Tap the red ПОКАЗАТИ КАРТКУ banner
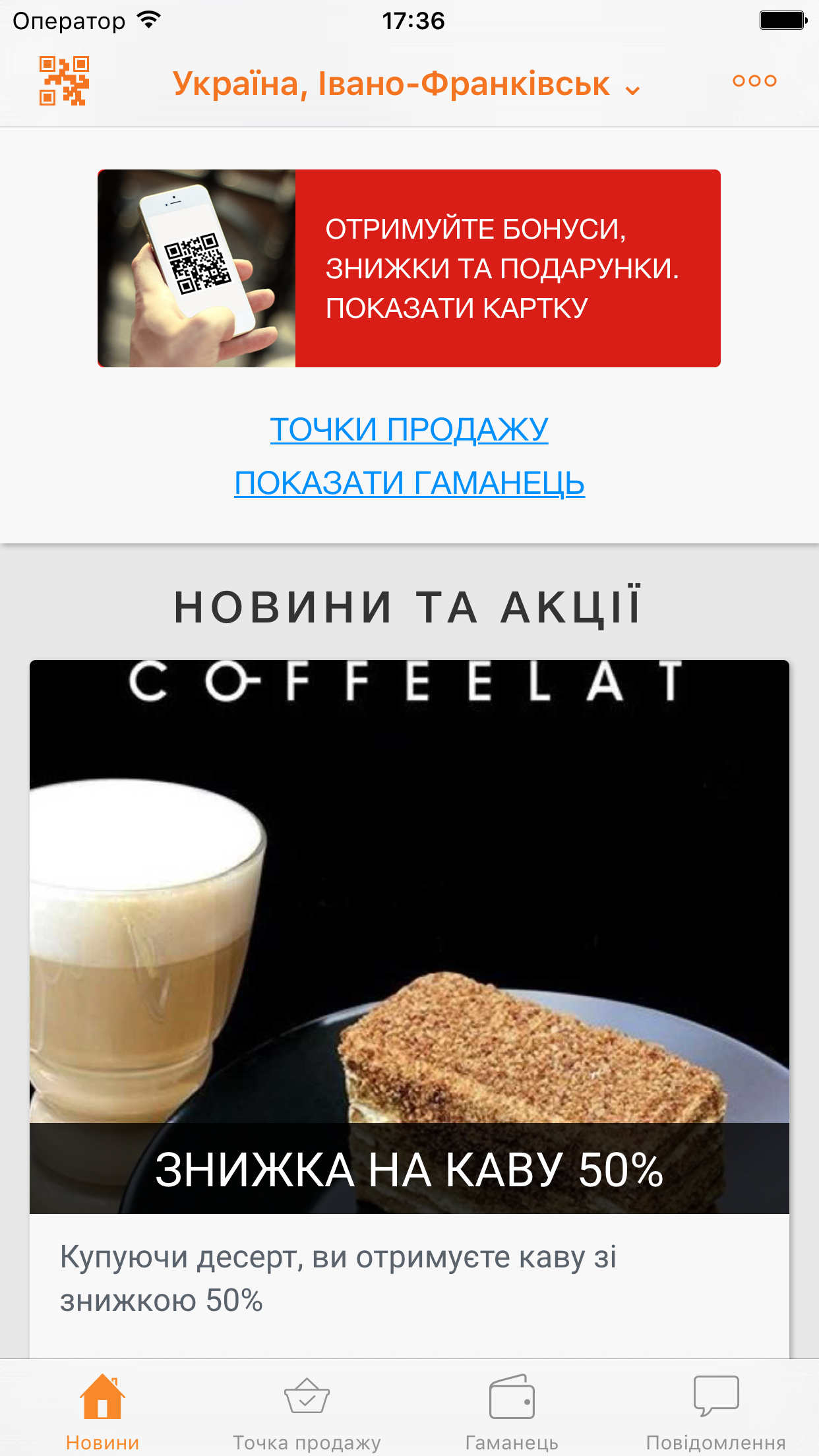Viewport: 819px width, 1456px height. click(x=409, y=268)
